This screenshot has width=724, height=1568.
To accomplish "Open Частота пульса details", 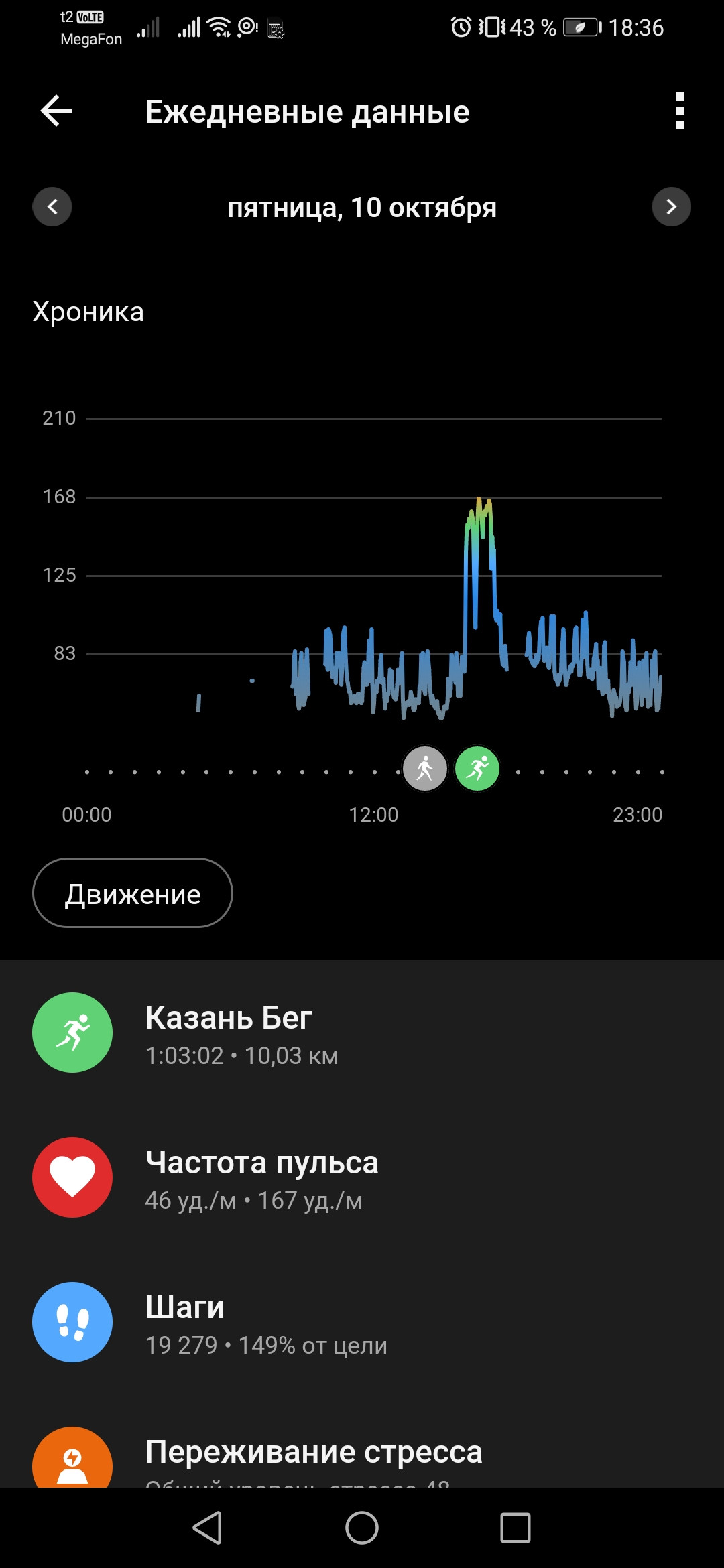I will pos(362,1177).
